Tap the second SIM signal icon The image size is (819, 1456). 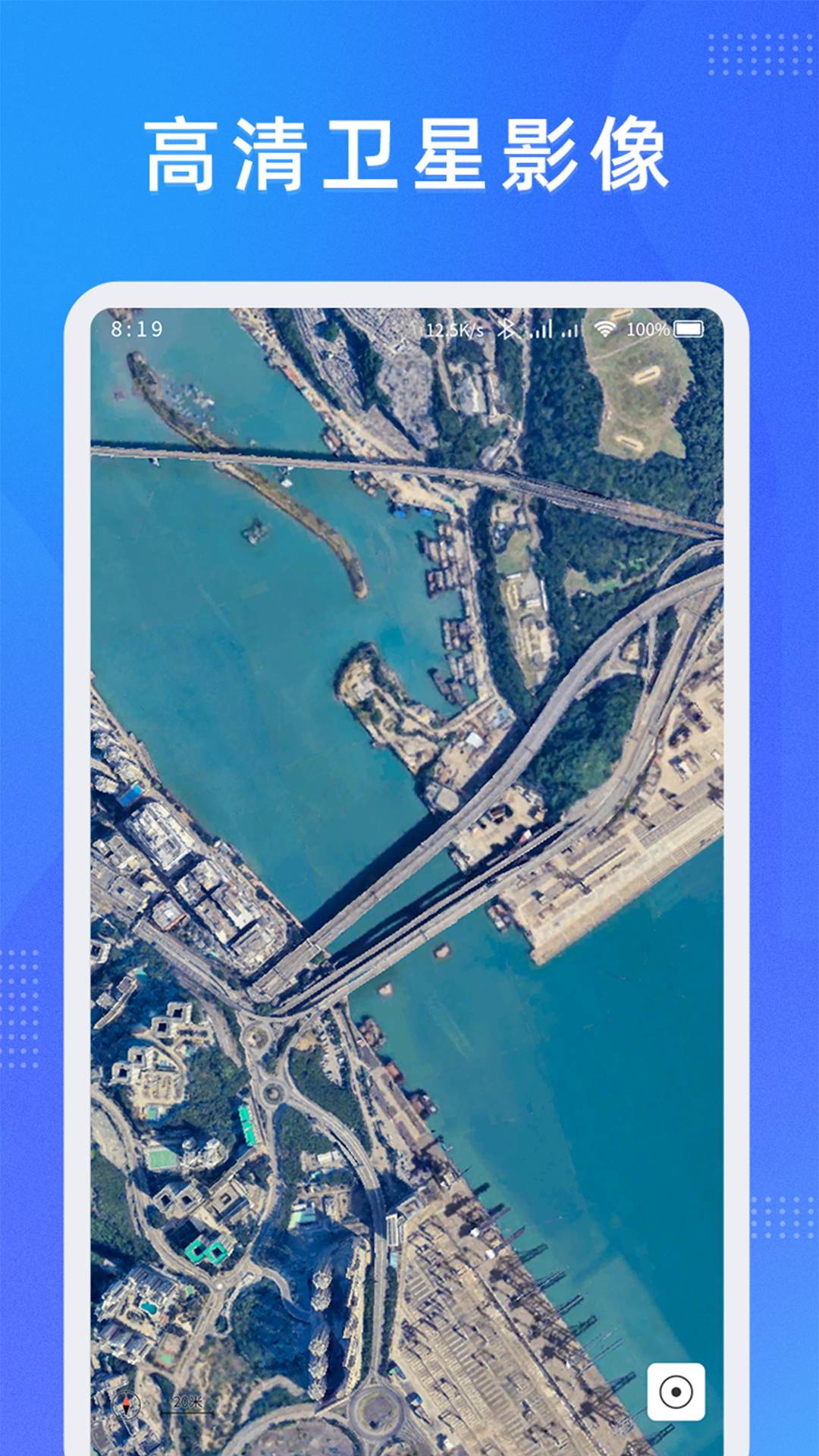570,331
